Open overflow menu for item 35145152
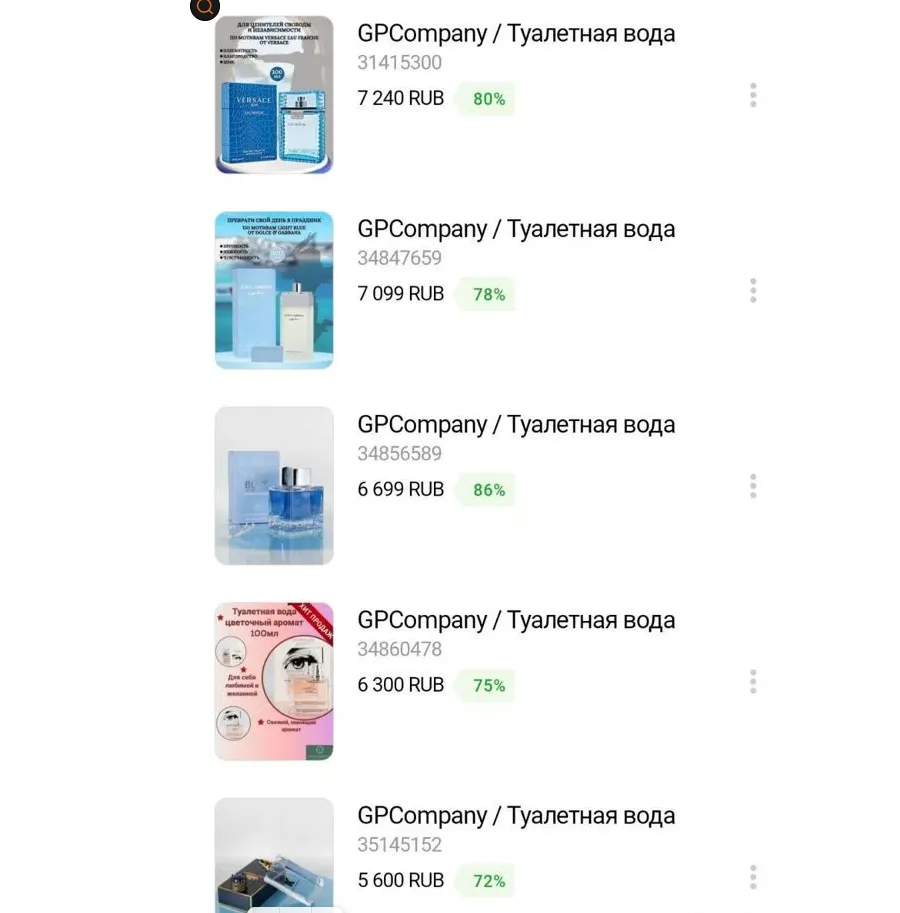The width and height of the screenshot is (900, 913). [753, 877]
